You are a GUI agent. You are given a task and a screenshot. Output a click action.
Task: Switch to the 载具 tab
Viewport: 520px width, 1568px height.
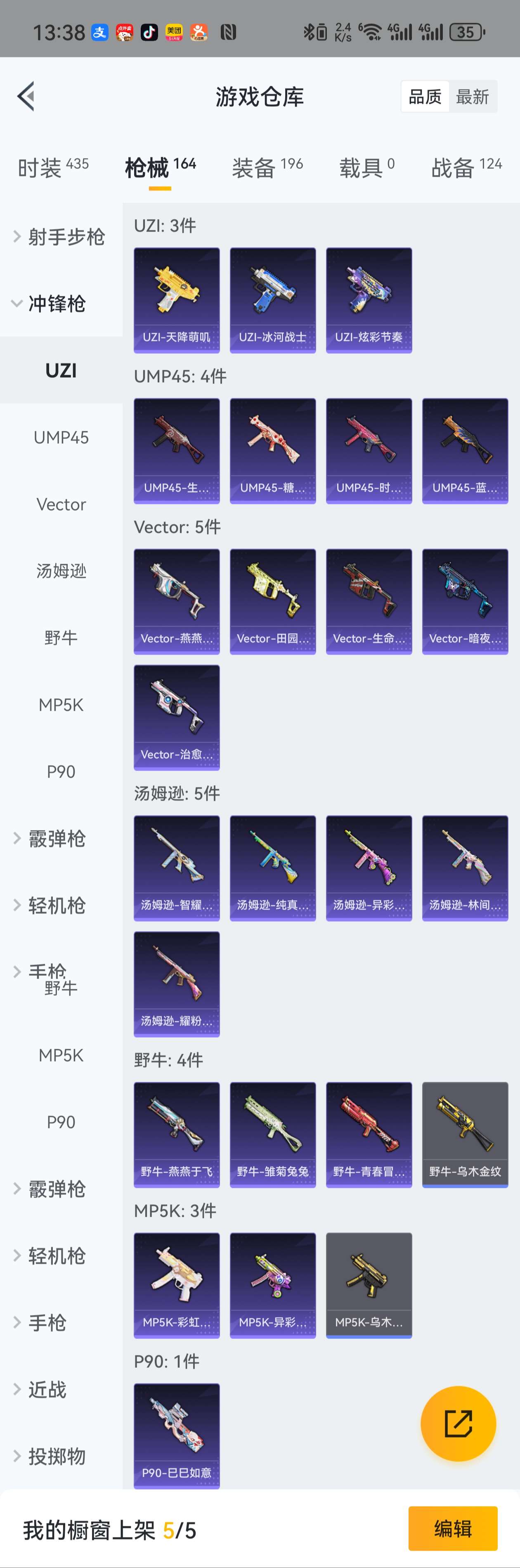(366, 167)
